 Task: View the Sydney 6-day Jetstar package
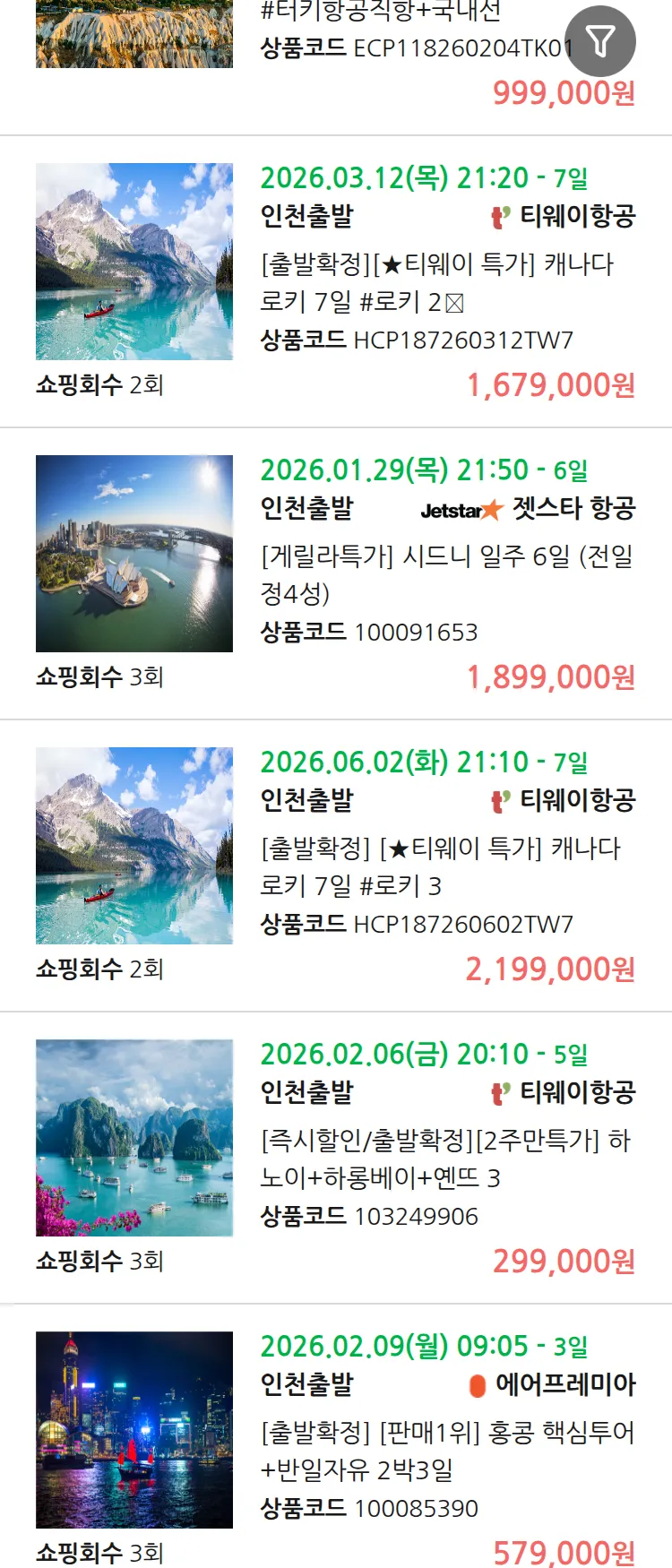pos(445,574)
